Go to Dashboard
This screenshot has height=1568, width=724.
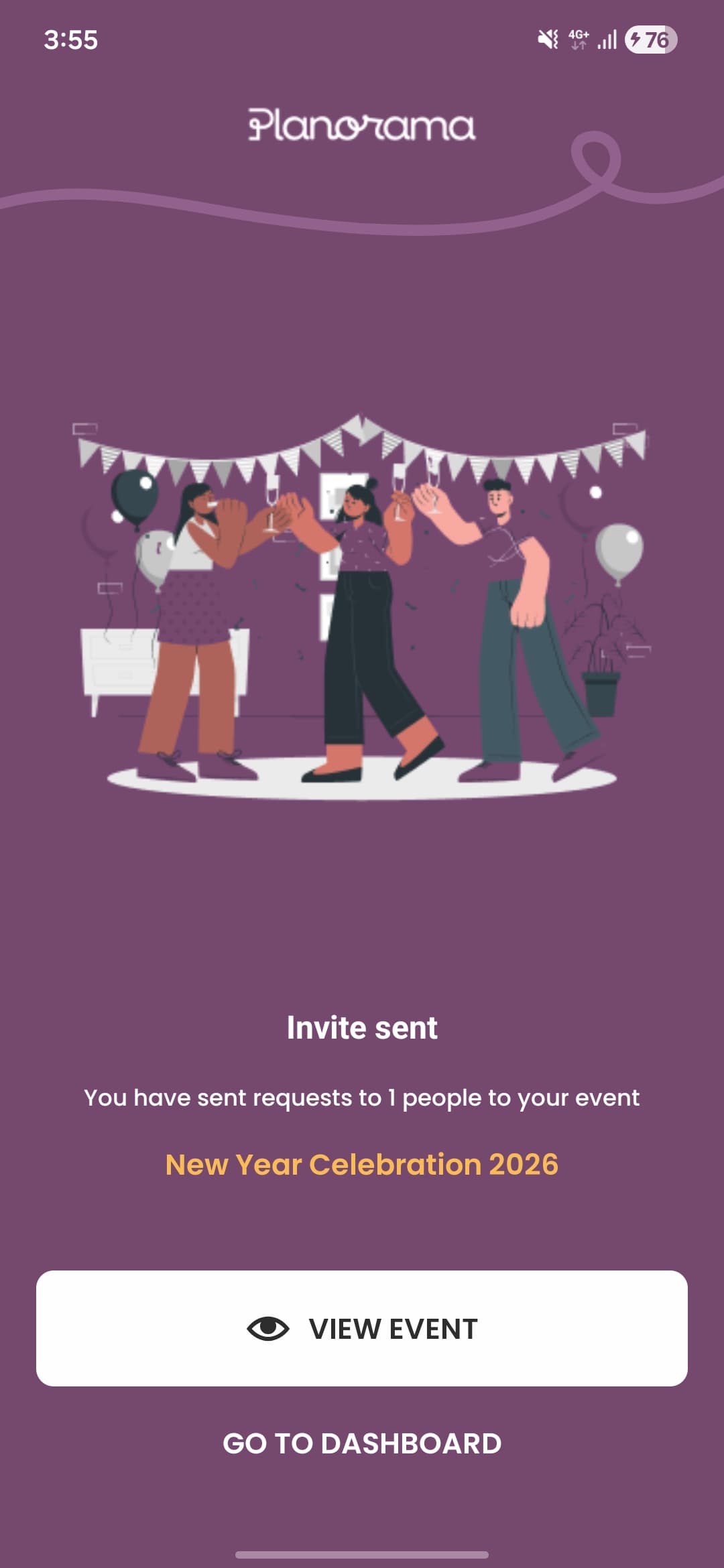(362, 1443)
